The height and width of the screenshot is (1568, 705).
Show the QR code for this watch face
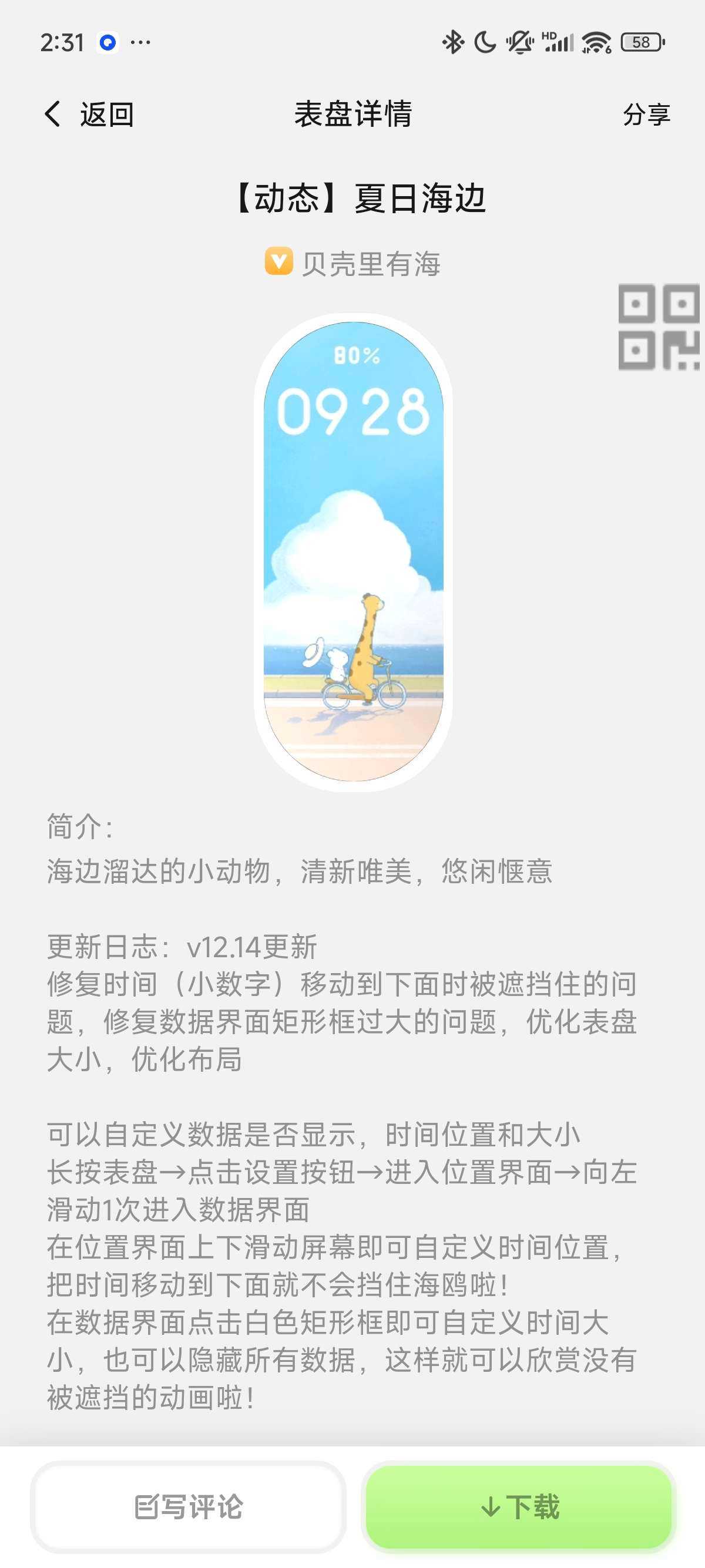(x=659, y=327)
